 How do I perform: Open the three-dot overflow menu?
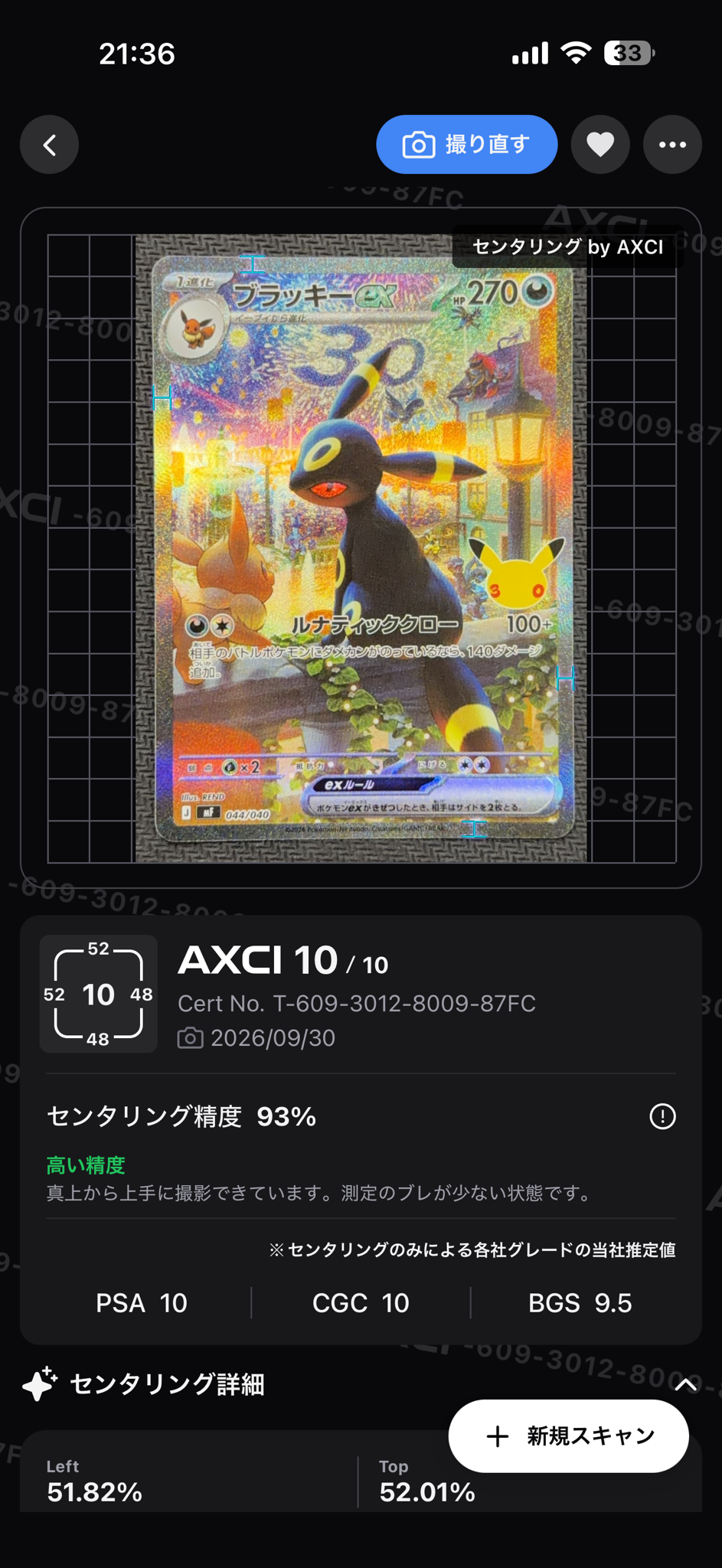tap(672, 145)
